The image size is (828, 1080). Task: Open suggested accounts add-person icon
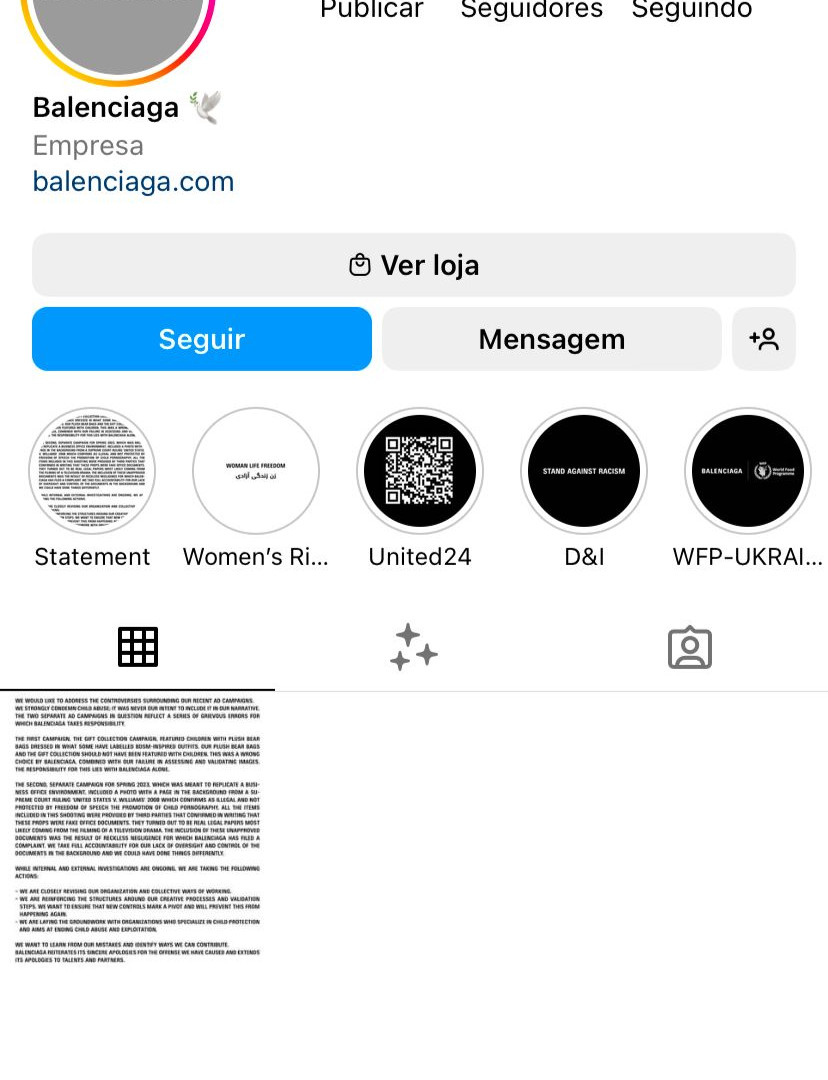tap(764, 339)
